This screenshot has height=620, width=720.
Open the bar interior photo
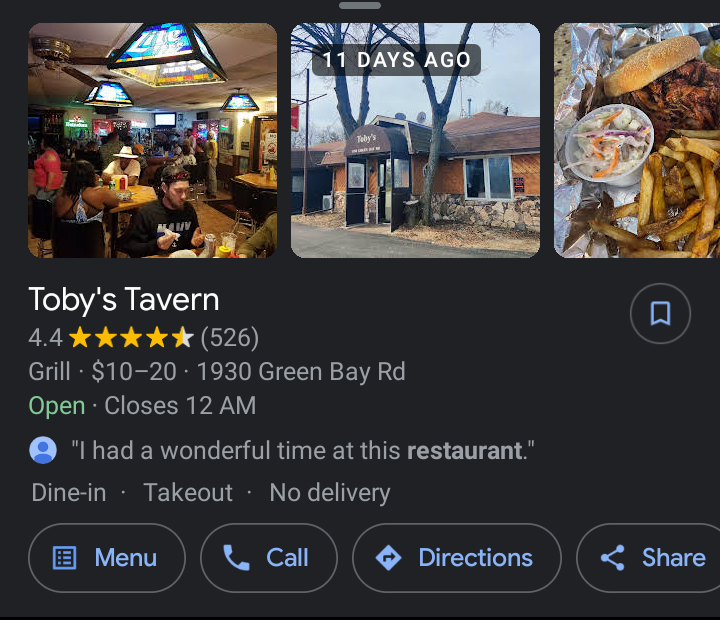point(152,140)
